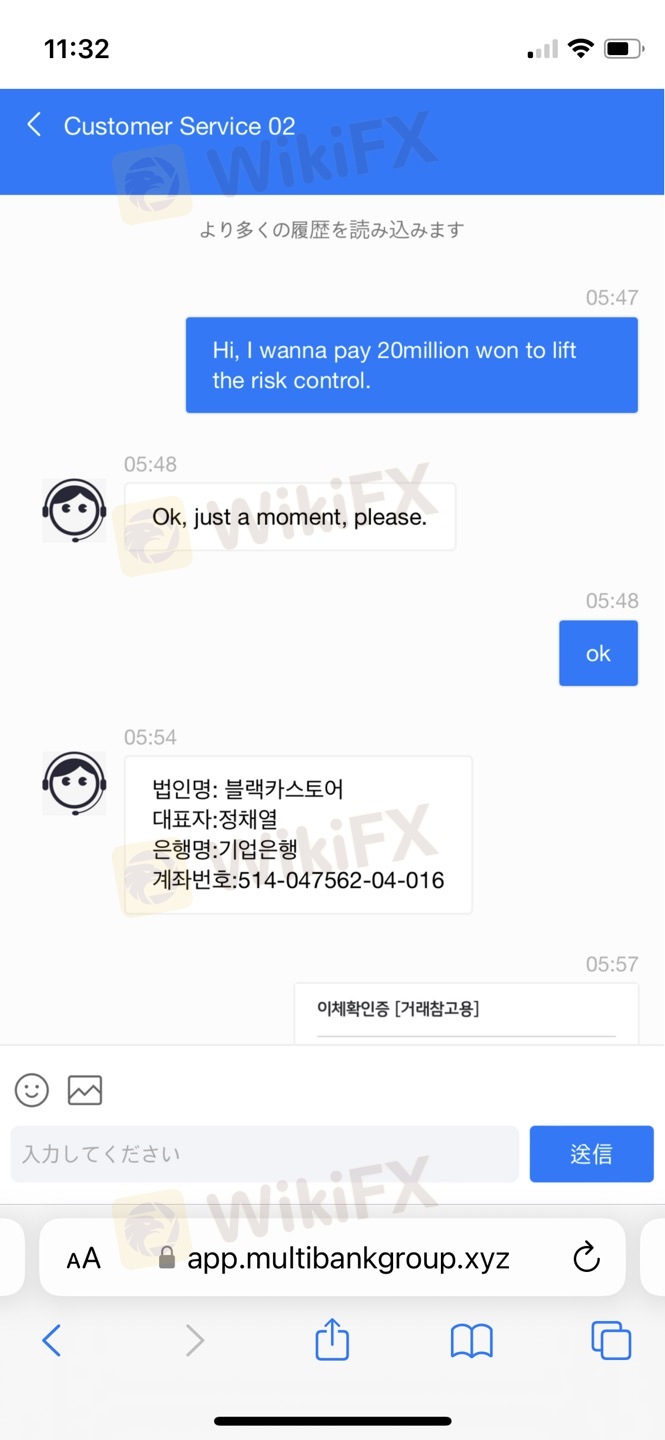
Task: Attach an image to the chat
Action: tap(85, 1090)
